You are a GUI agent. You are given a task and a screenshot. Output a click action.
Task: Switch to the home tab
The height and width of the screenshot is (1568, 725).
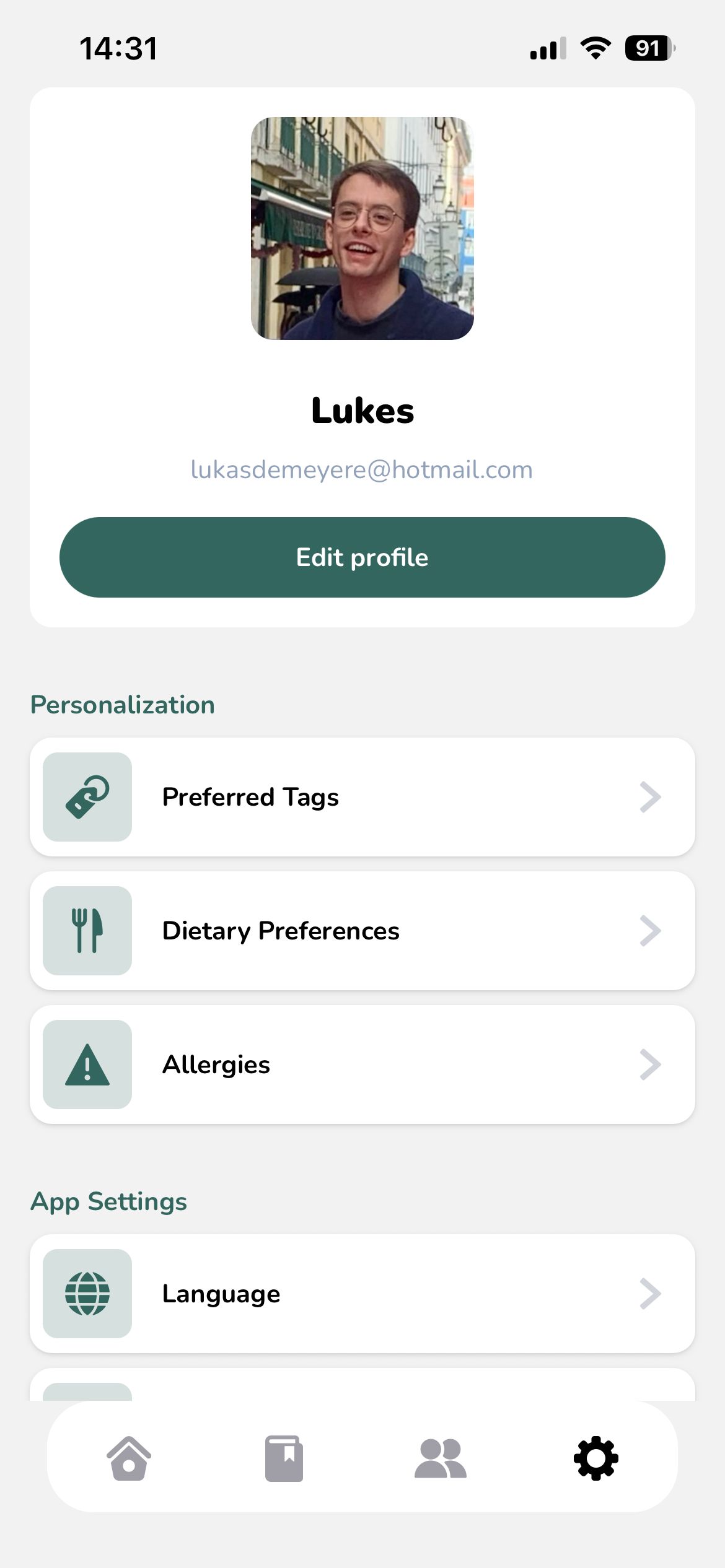point(129,1458)
